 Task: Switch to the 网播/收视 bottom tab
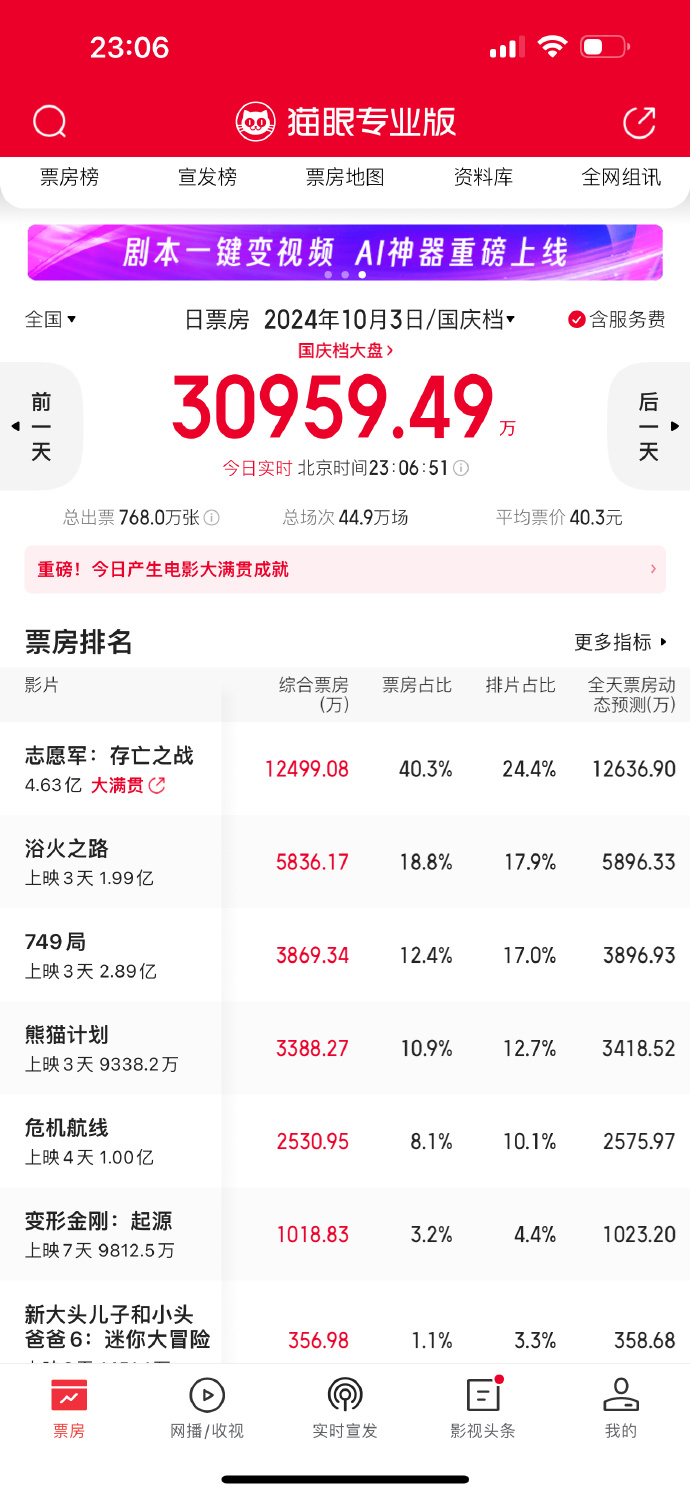coord(207,1408)
